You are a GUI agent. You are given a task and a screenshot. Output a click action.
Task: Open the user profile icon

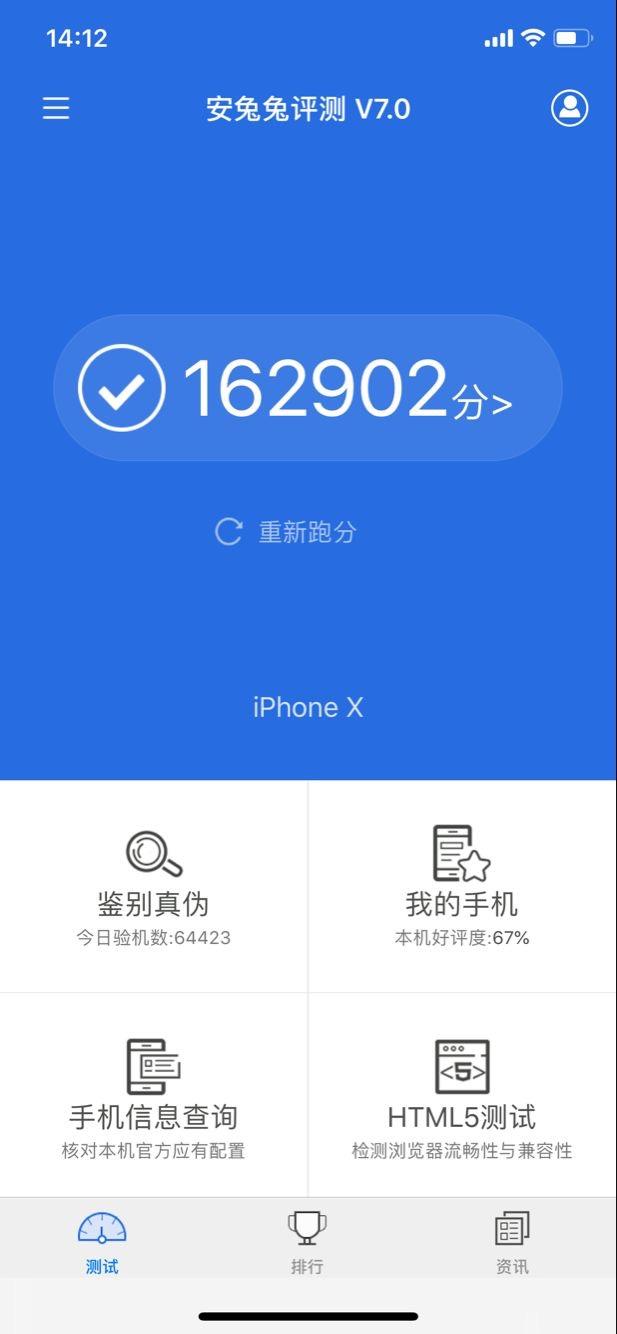[x=569, y=108]
